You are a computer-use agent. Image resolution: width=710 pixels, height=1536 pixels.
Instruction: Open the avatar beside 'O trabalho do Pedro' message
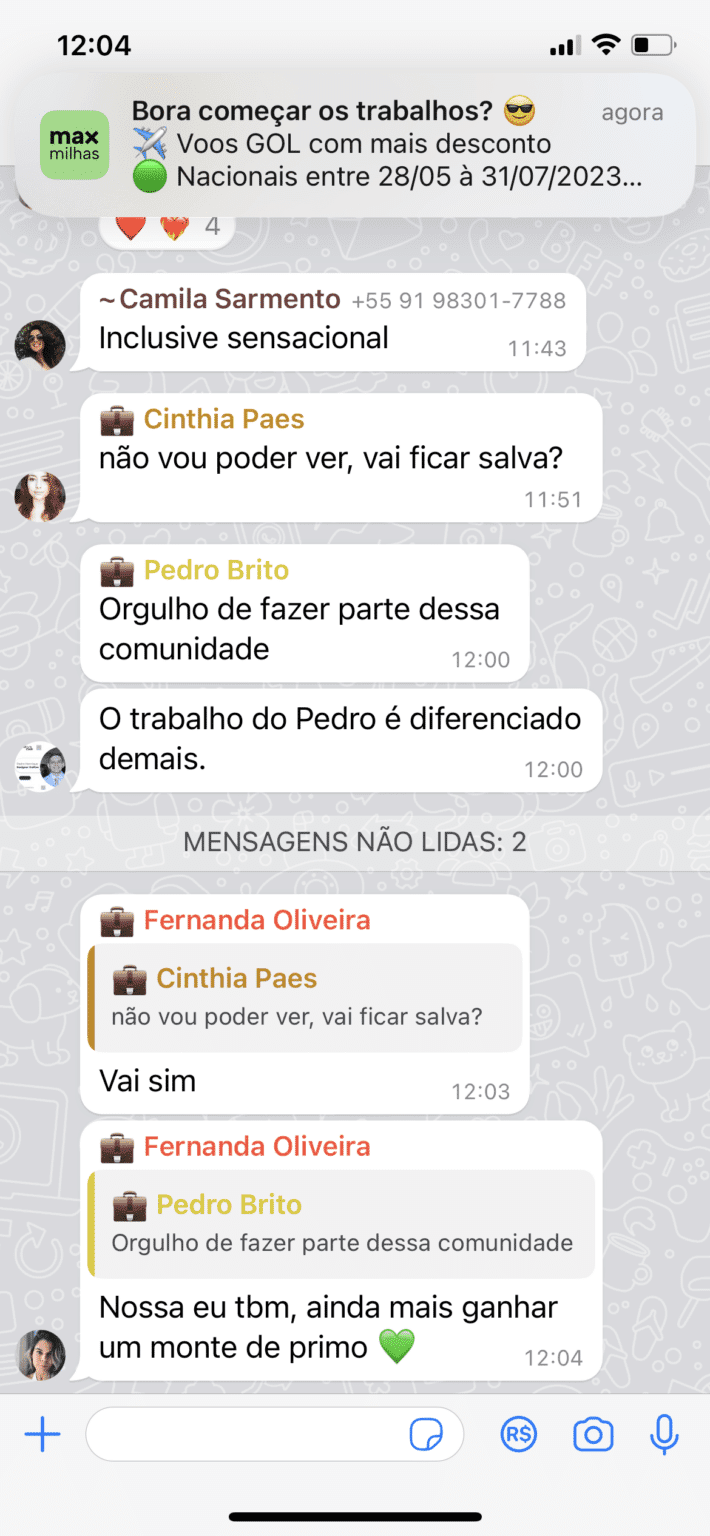pos(40,767)
